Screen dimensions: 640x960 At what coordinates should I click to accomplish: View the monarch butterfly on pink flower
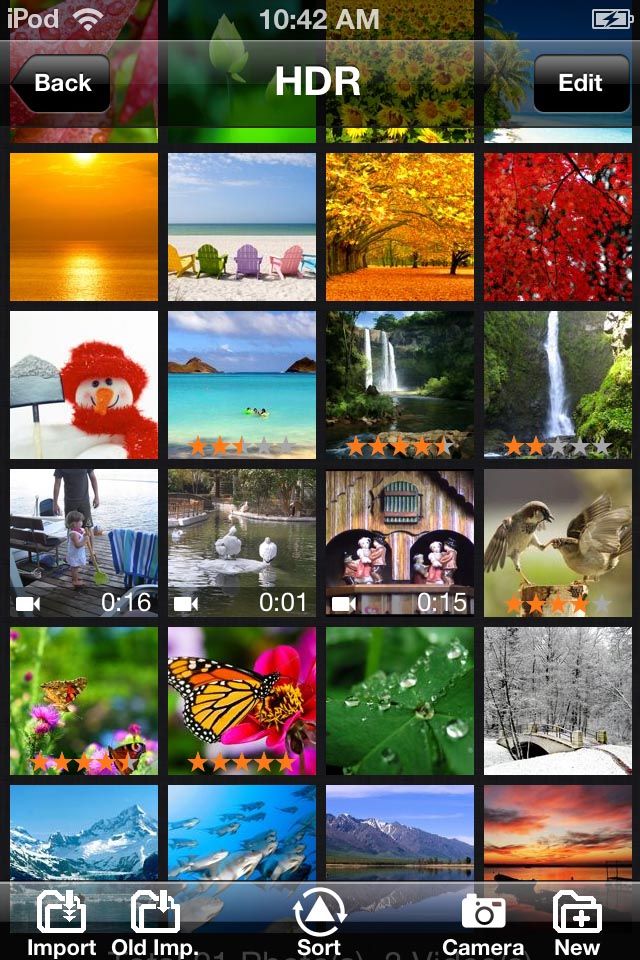click(x=242, y=701)
